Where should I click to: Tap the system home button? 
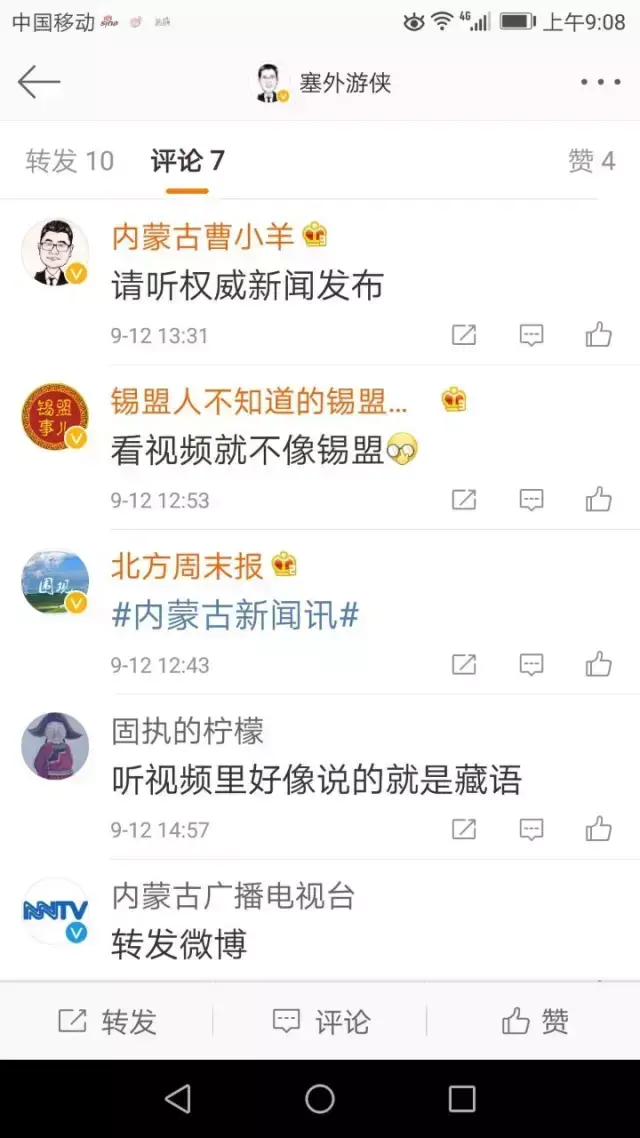pos(320,1099)
